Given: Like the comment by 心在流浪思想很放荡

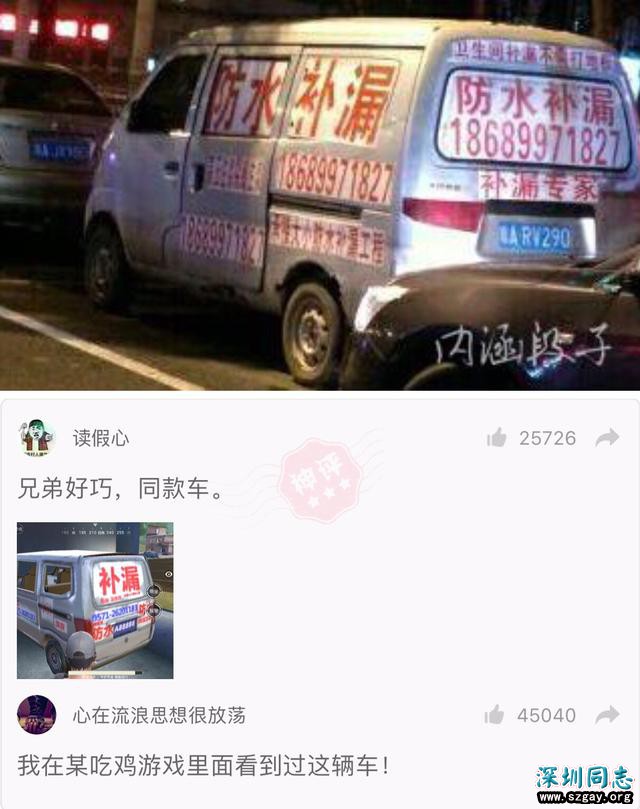Looking at the screenshot, I should [x=495, y=715].
